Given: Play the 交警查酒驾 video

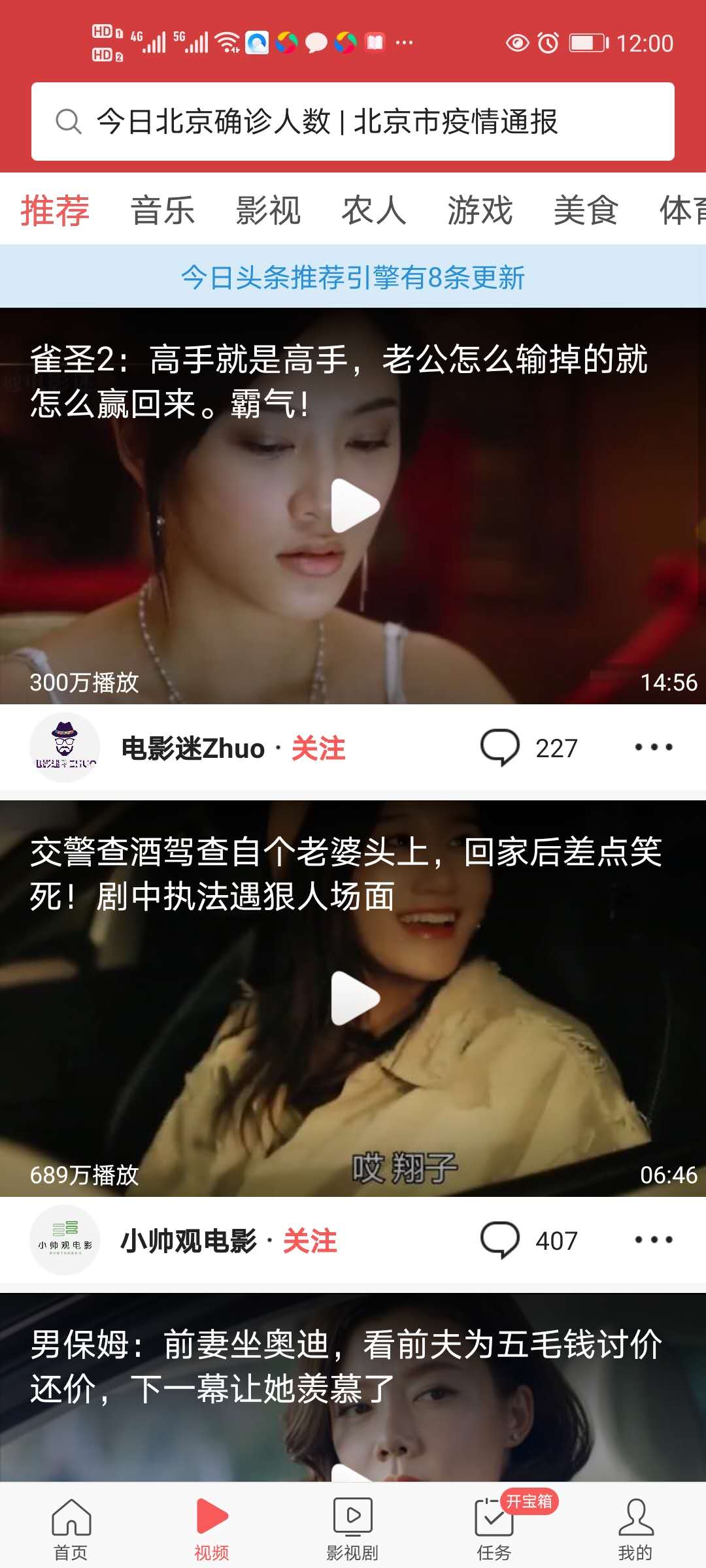Looking at the screenshot, I should [354, 999].
